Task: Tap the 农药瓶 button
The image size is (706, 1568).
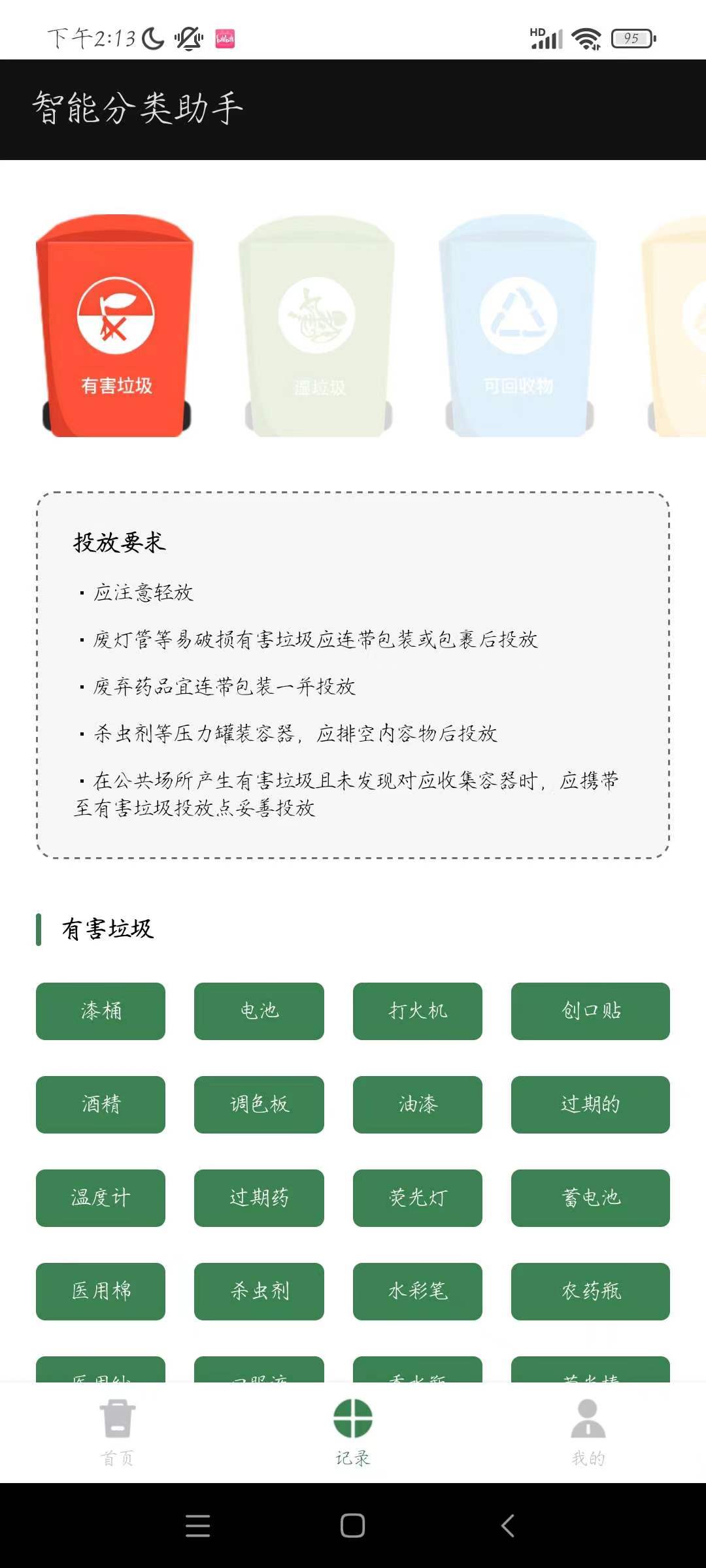Action: (590, 1292)
